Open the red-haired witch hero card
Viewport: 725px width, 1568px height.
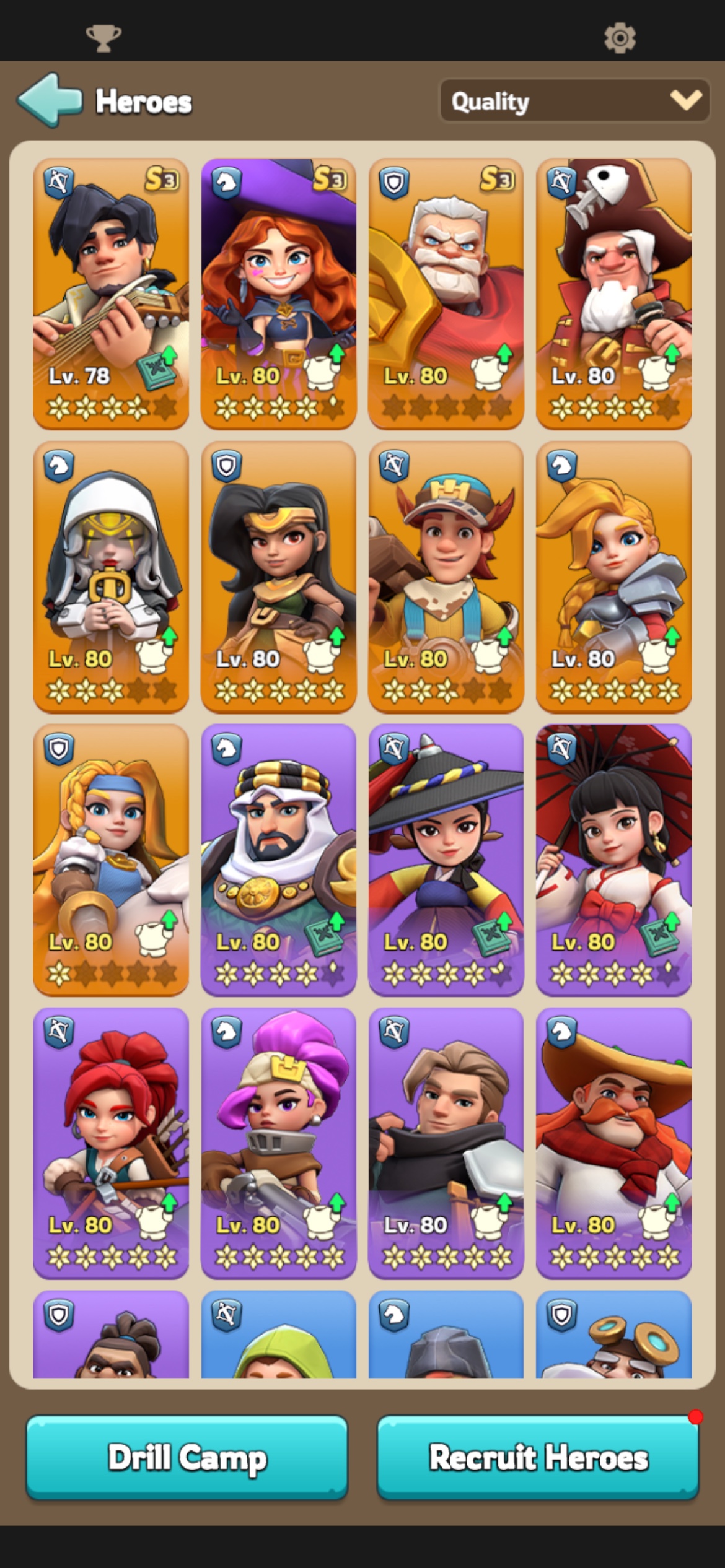279,294
